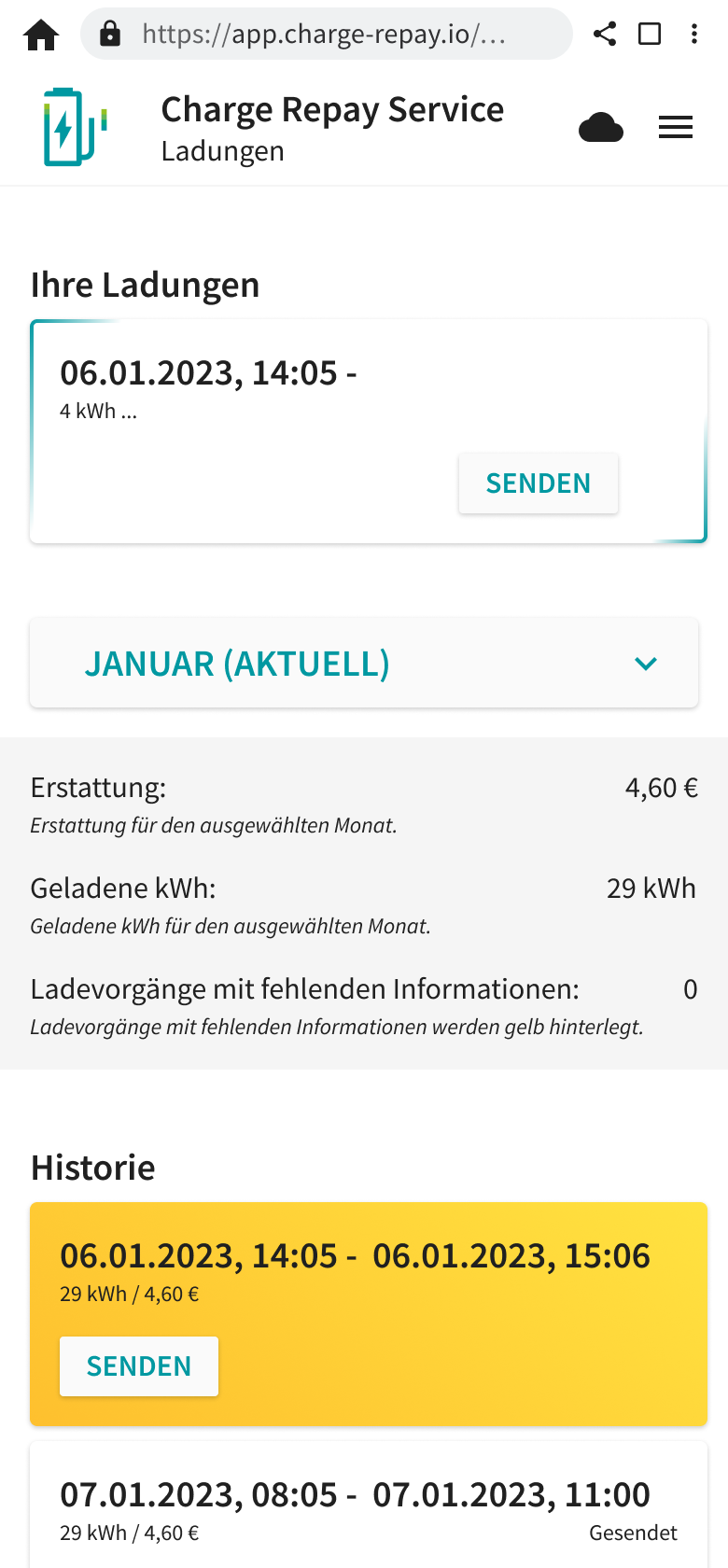This screenshot has height=1568, width=728.
Task: Open the browser tabs view
Action: click(x=650, y=35)
